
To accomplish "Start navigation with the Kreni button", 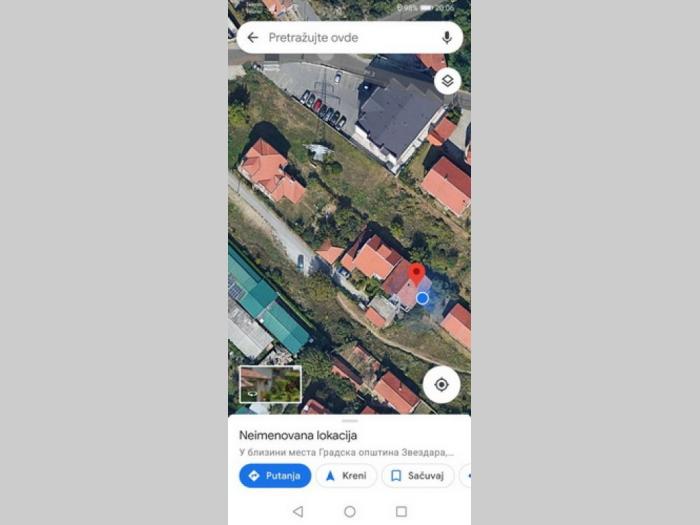I will point(346,476).
